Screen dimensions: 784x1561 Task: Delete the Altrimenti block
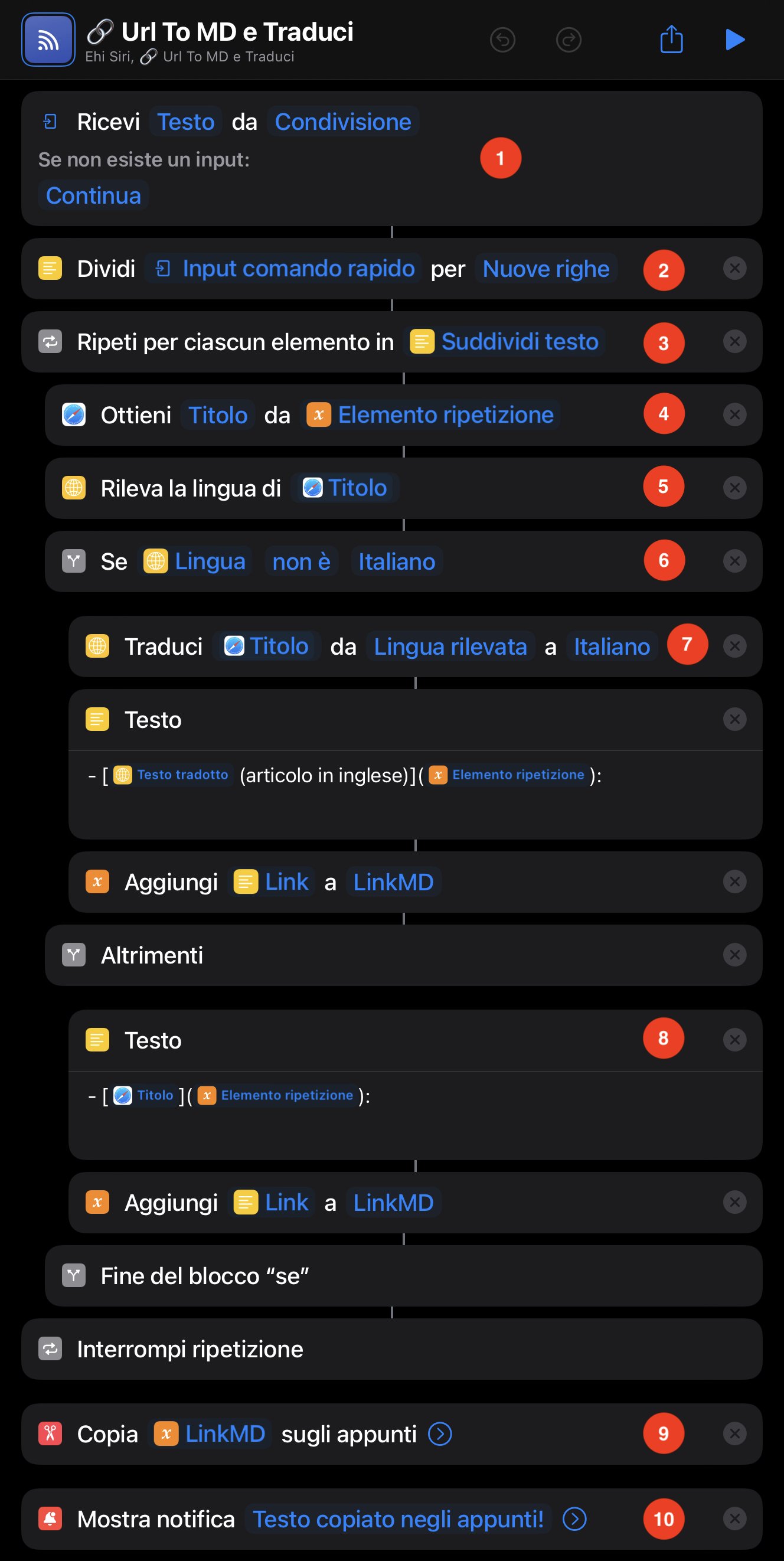(x=734, y=956)
